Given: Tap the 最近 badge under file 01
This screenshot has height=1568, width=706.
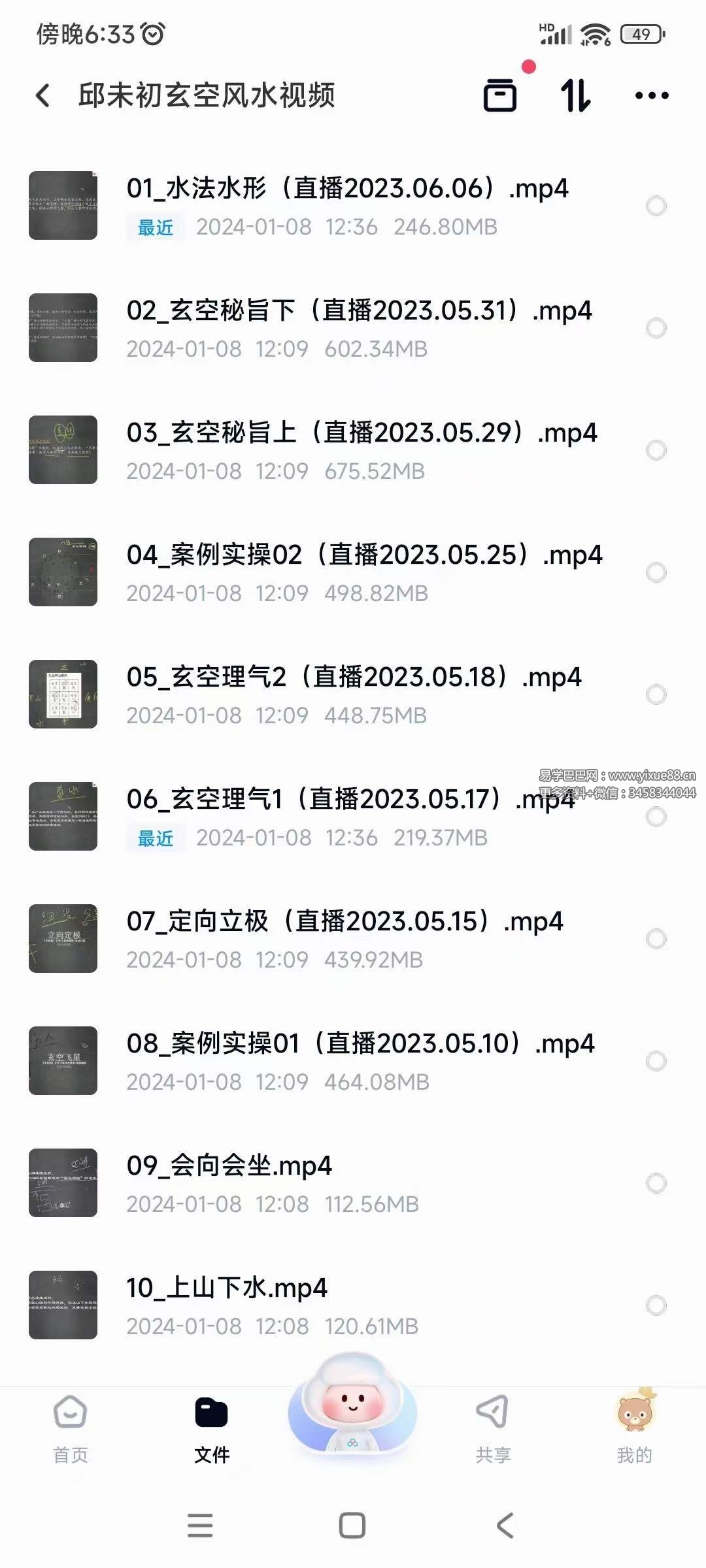Looking at the screenshot, I should point(155,227).
